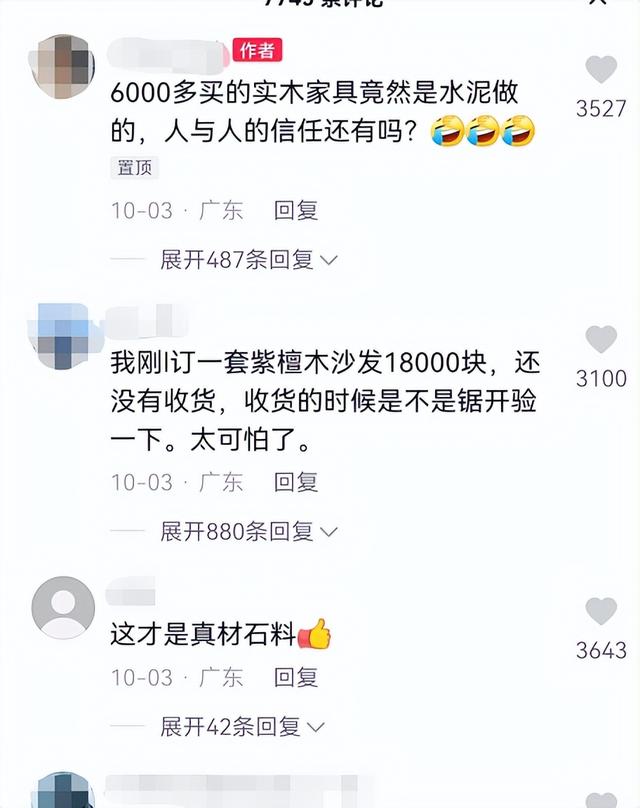Expand 880 replies

tap(249, 531)
